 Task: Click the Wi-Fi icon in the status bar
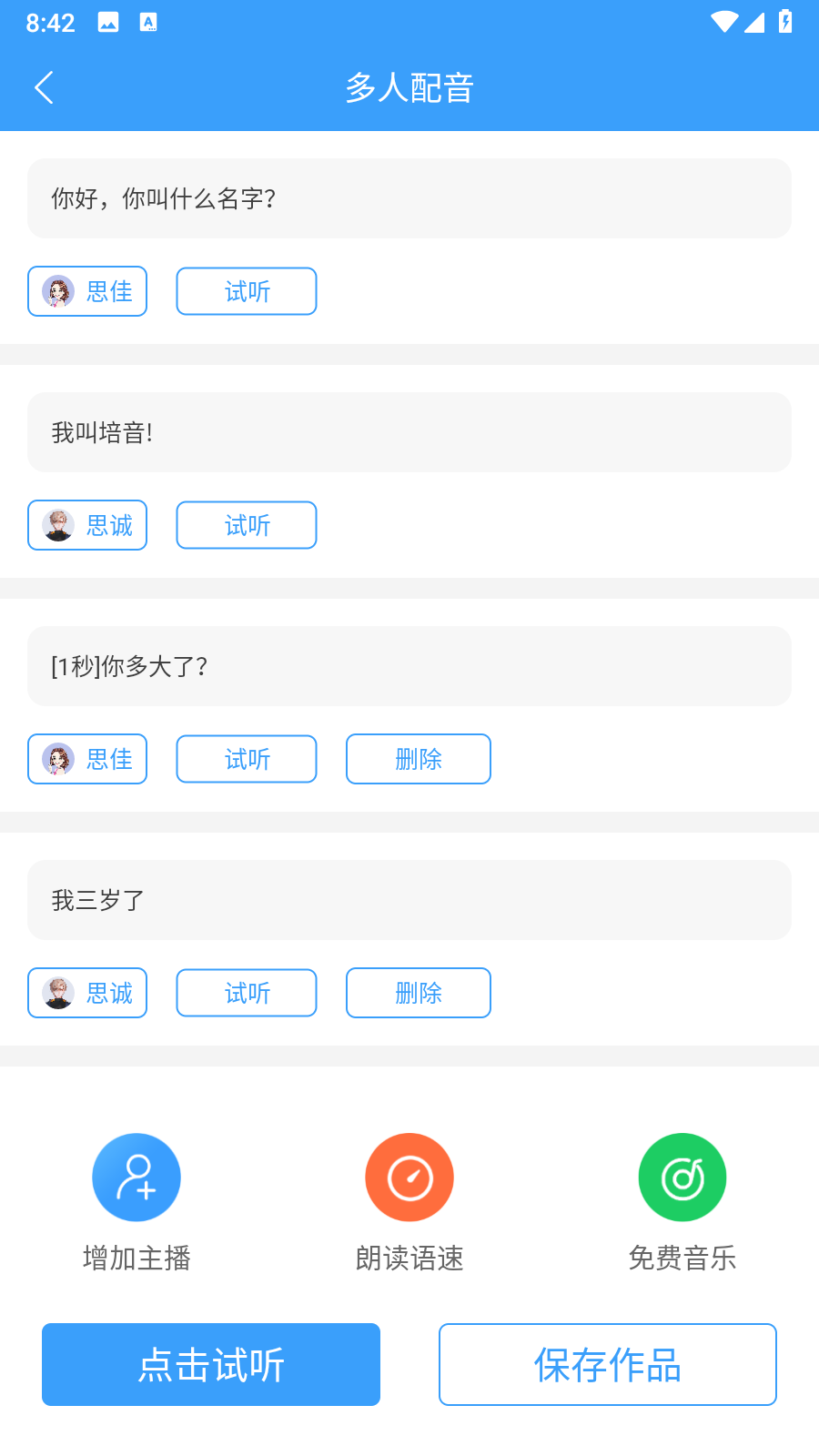(724, 22)
